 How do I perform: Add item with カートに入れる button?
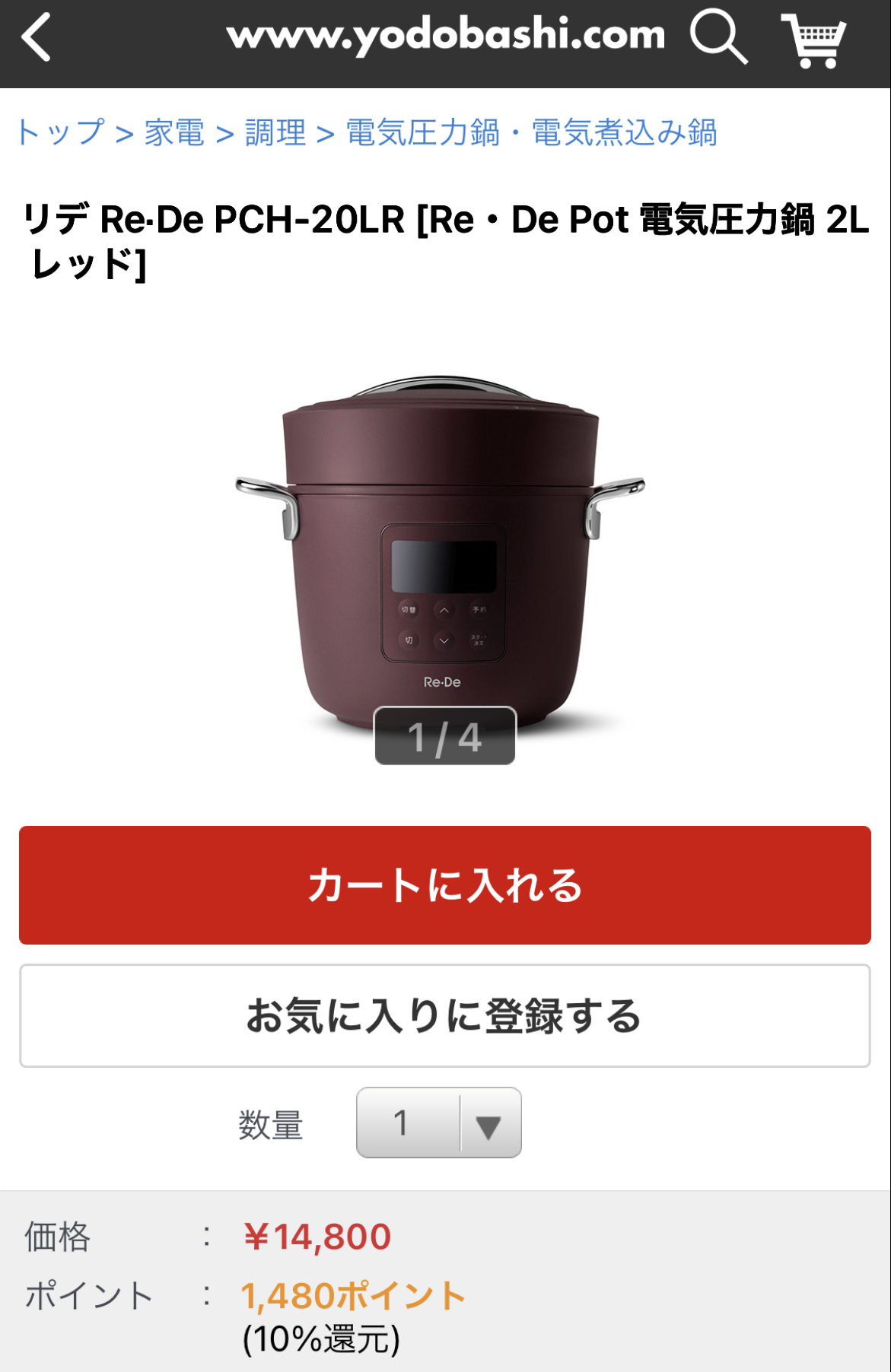(x=445, y=885)
